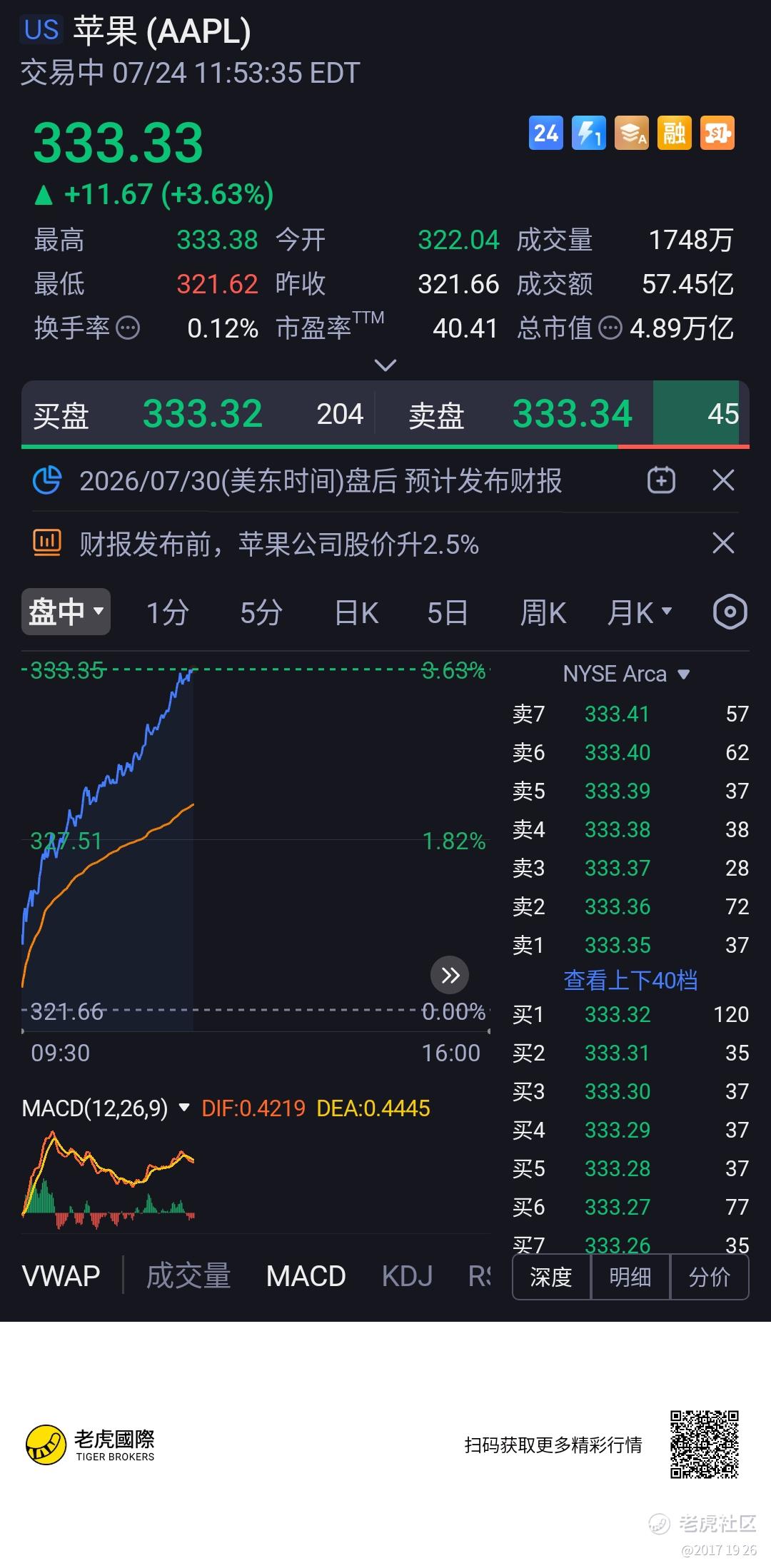Dismiss the 2026/07/30 earnings release notice
This screenshot has height=1568, width=771.
coord(723,480)
